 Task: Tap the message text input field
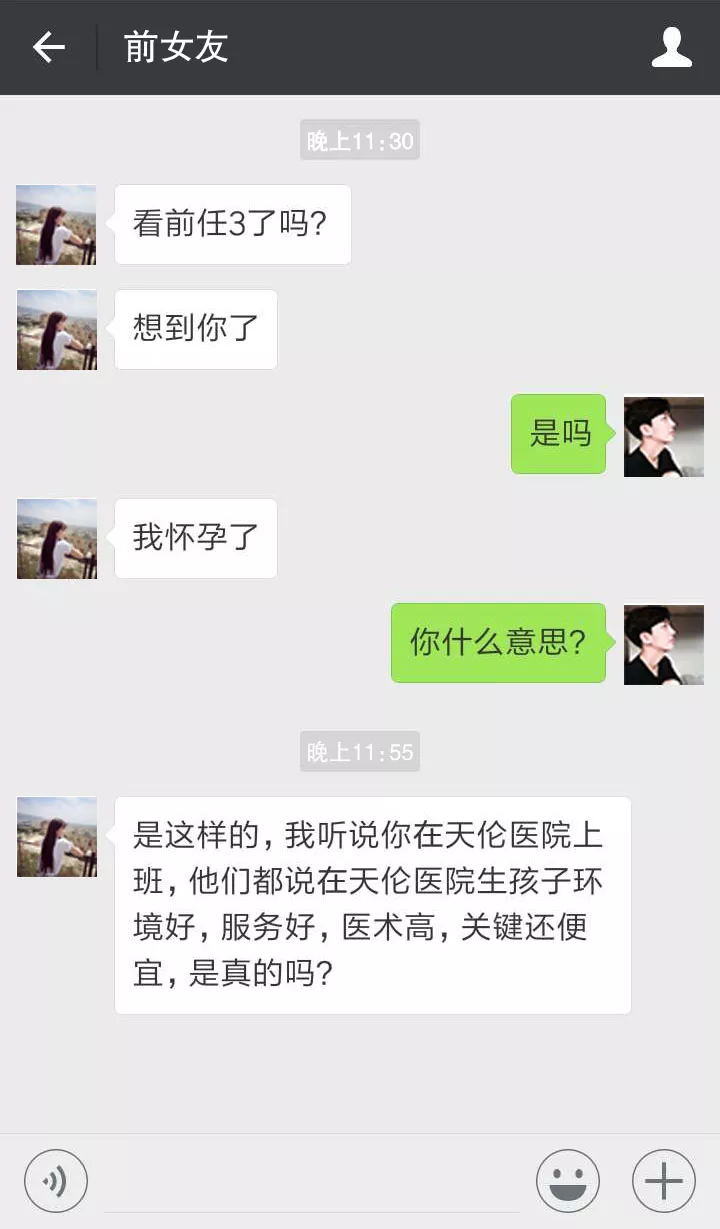(x=312, y=1183)
